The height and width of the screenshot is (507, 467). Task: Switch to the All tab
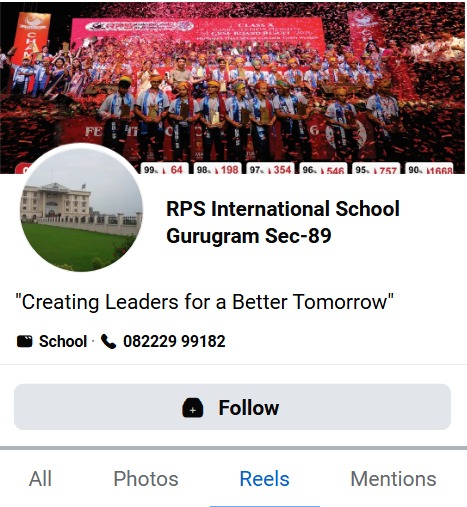pyautogui.click(x=40, y=479)
